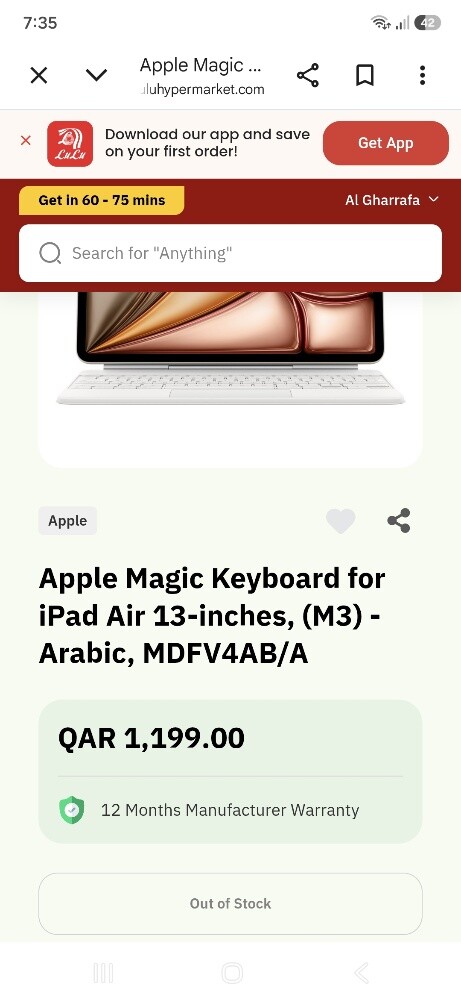Add the keyboard to wishlist with heart
Viewport: 461px width, 1000px height.
coord(340,521)
